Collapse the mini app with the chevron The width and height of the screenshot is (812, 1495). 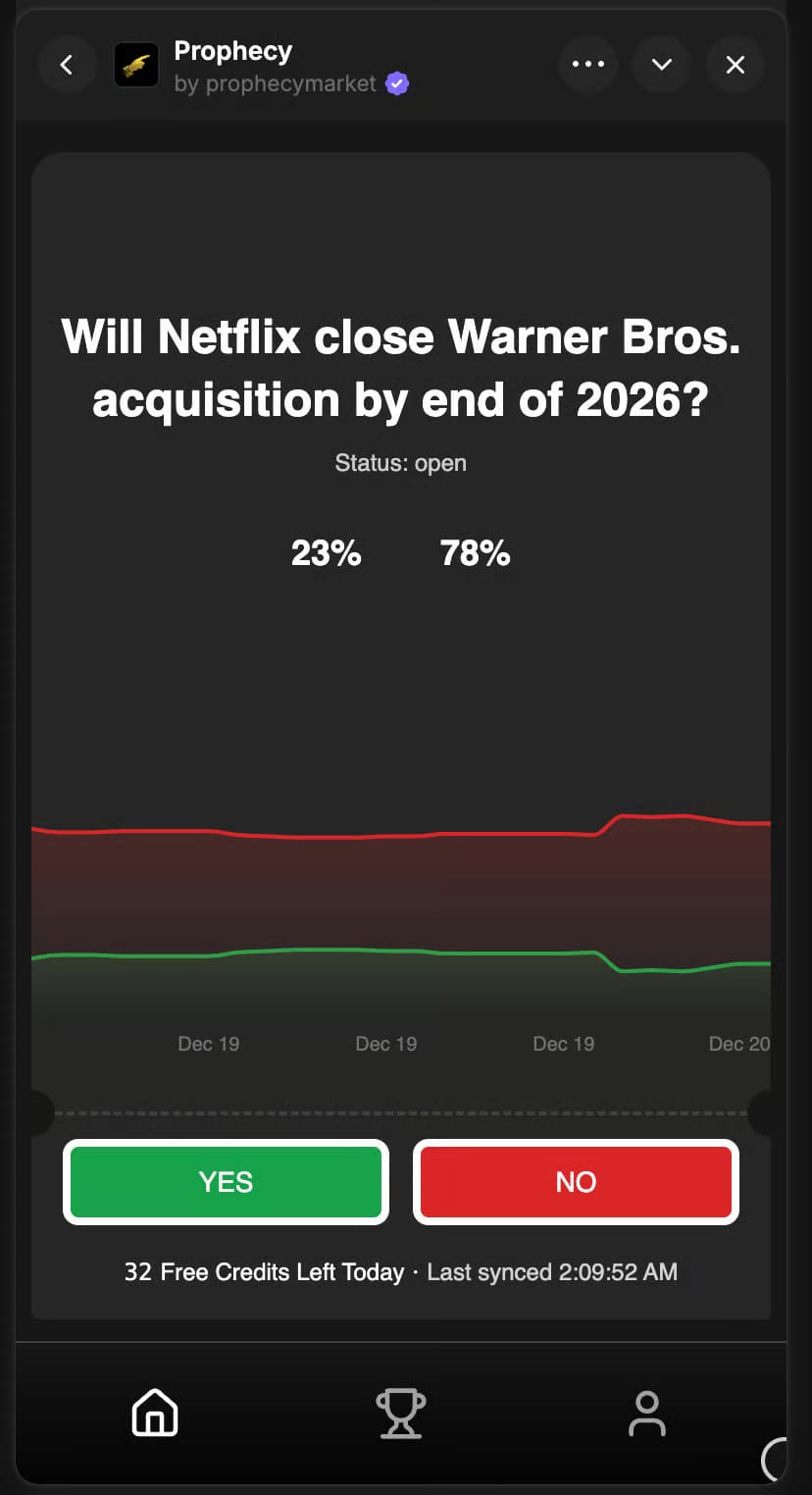(x=661, y=66)
